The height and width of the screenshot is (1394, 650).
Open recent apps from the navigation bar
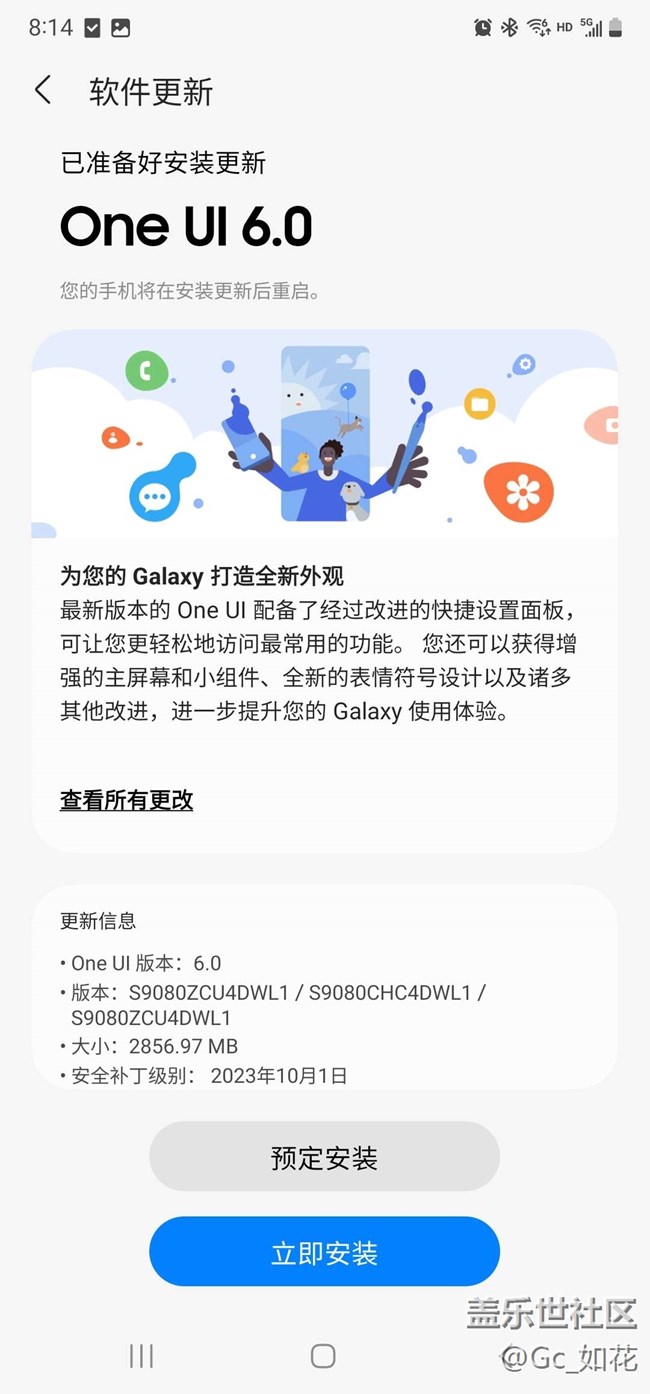pyautogui.click(x=142, y=1356)
